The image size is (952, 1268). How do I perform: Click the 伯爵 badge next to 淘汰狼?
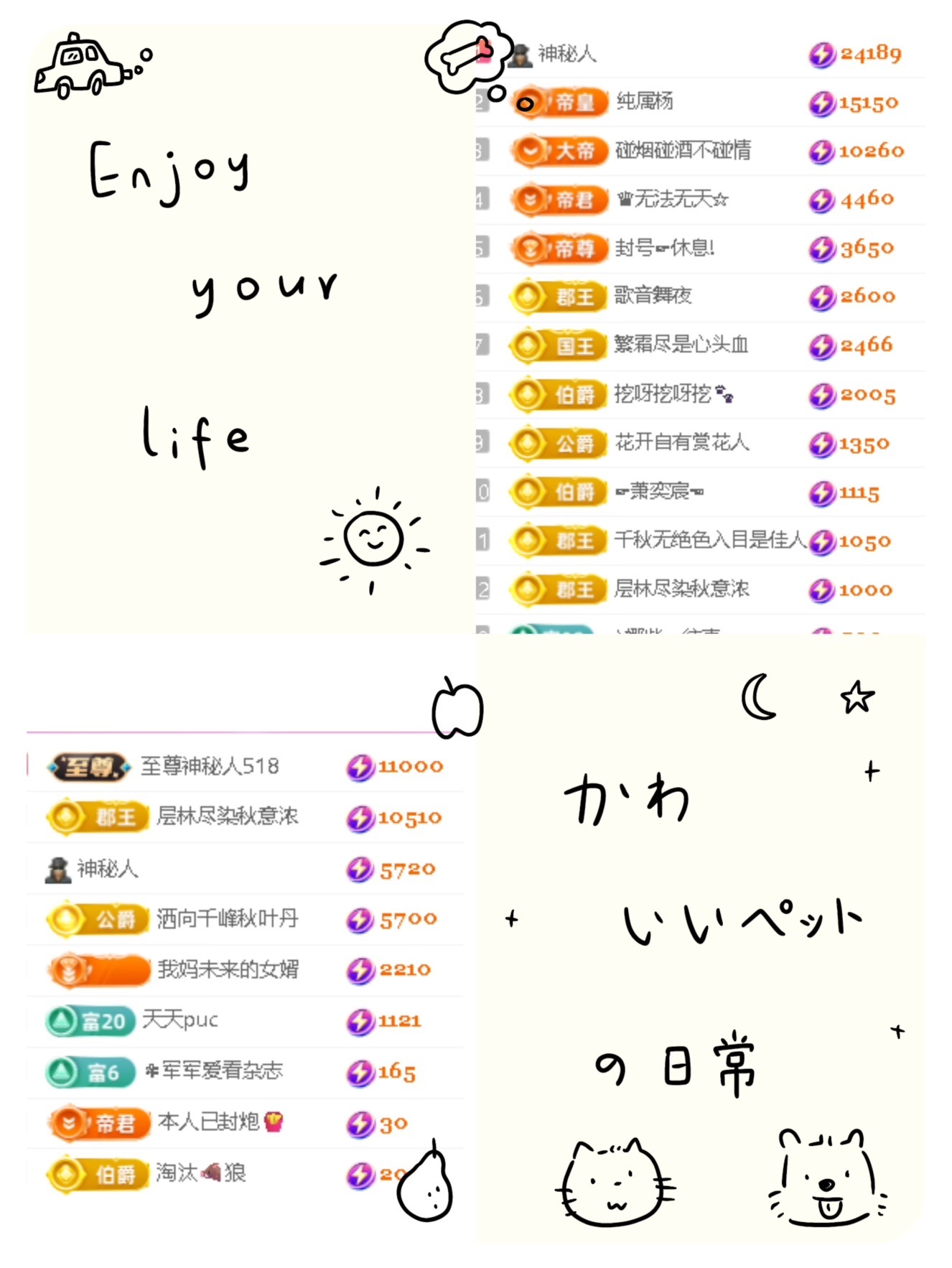pyautogui.click(x=95, y=1173)
